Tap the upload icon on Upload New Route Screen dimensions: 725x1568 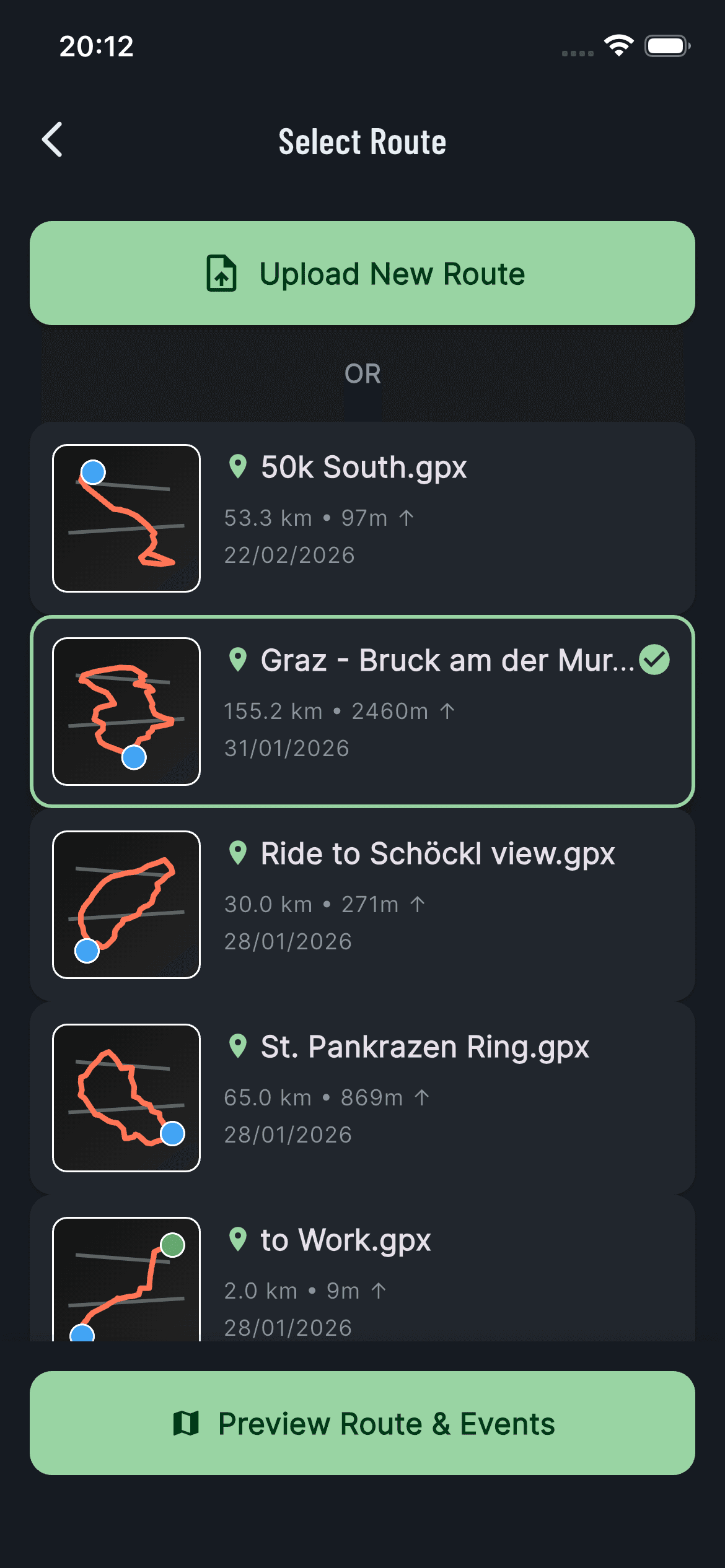tap(221, 274)
